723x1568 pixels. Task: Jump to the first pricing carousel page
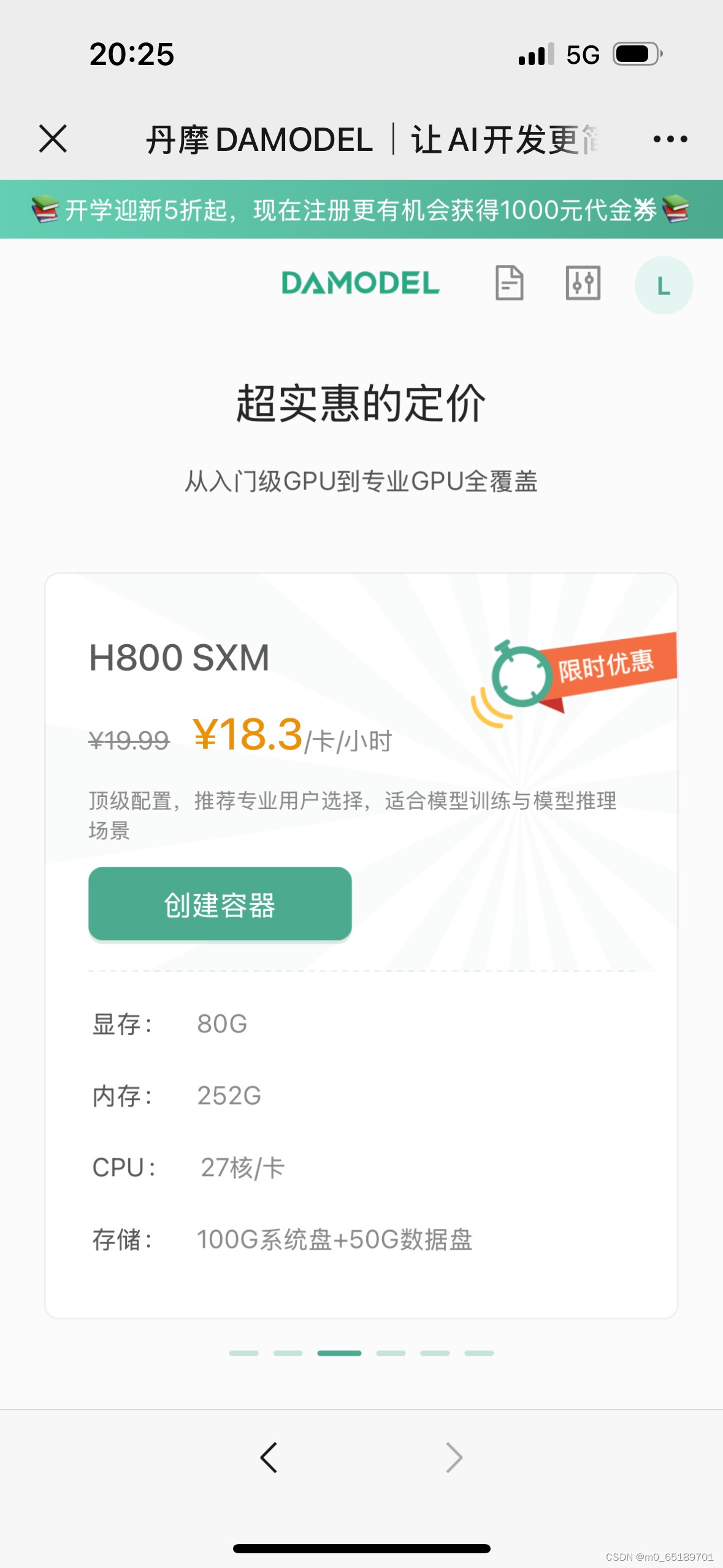pyautogui.click(x=243, y=1353)
